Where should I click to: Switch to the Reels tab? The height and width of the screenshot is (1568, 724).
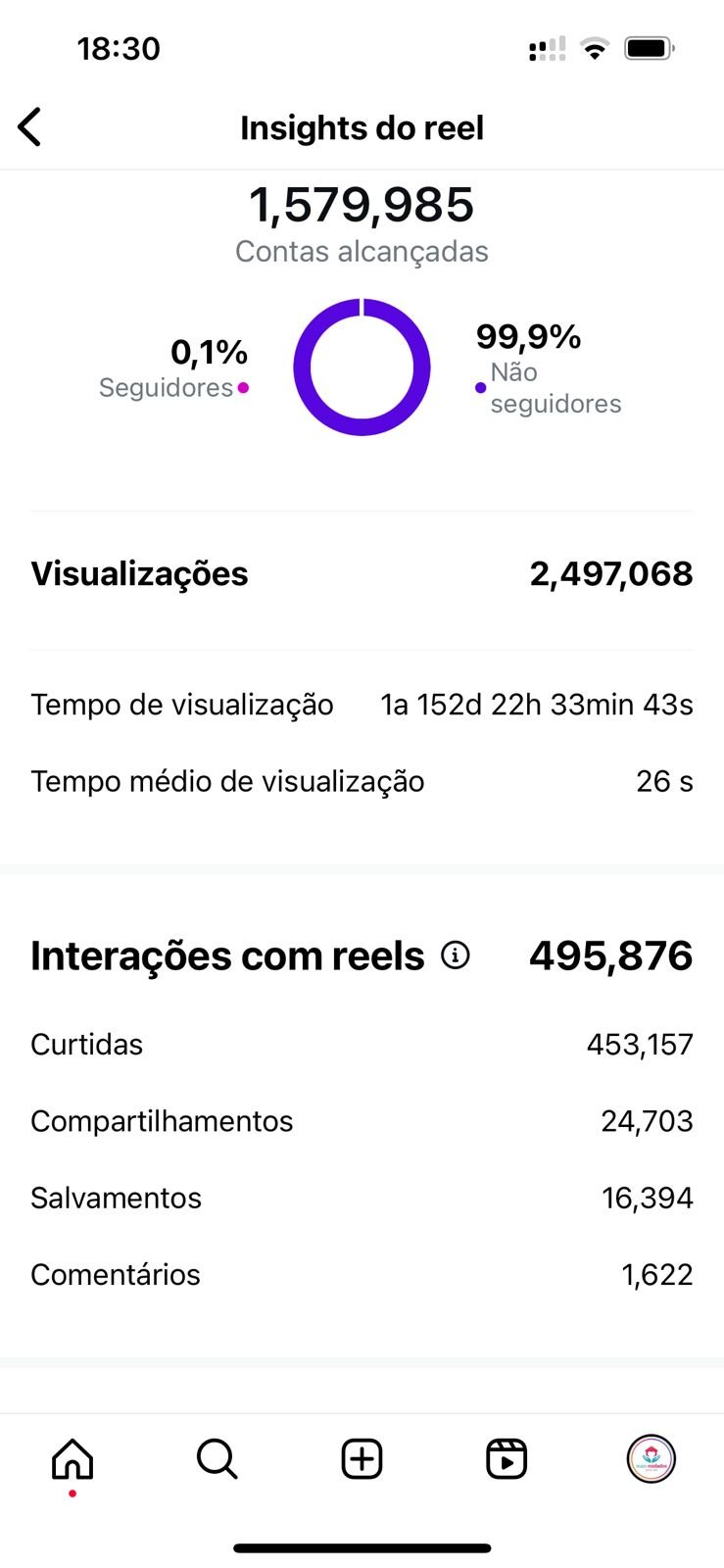(507, 1459)
